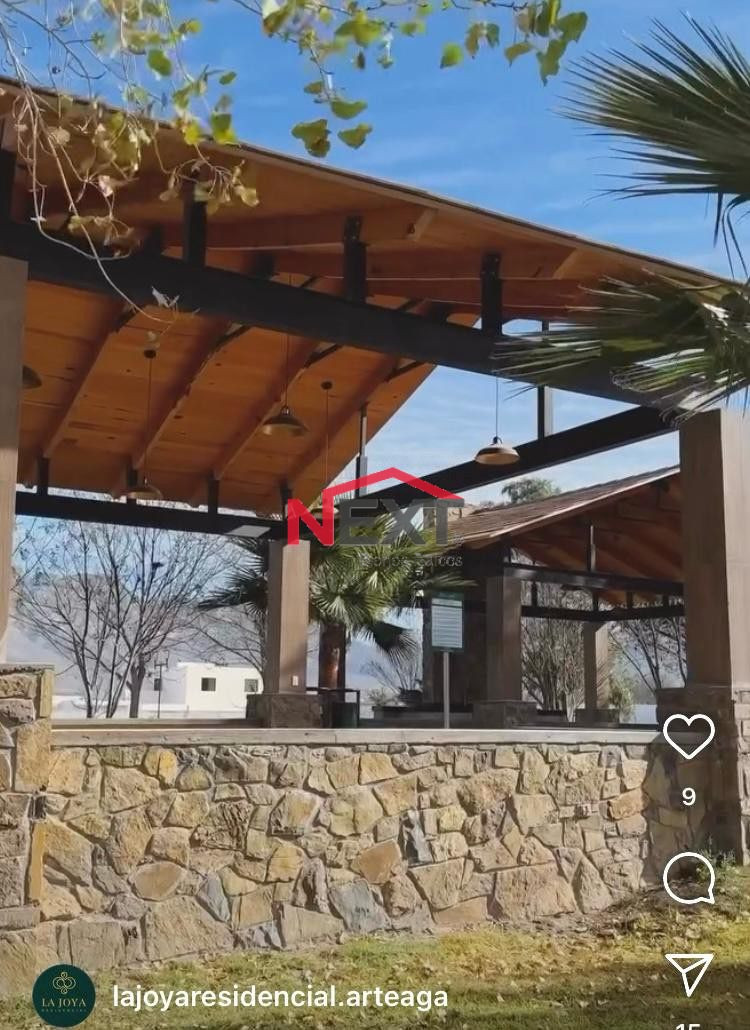
Task: Like this reel with the heart icon
Action: tap(689, 736)
